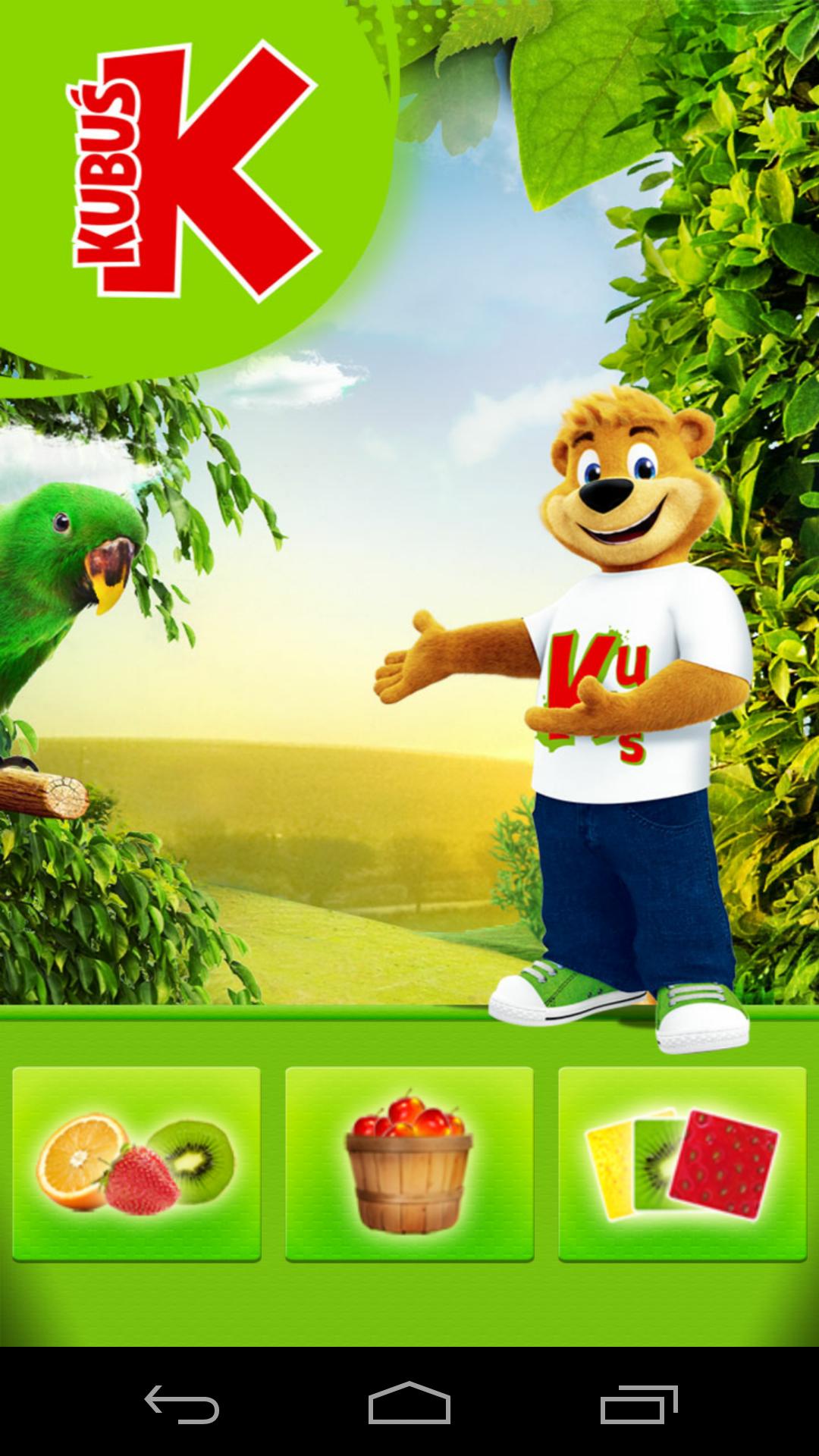Open the orange, strawberry and kiwi game
The image size is (819, 1456).
tap(136, 1163)
